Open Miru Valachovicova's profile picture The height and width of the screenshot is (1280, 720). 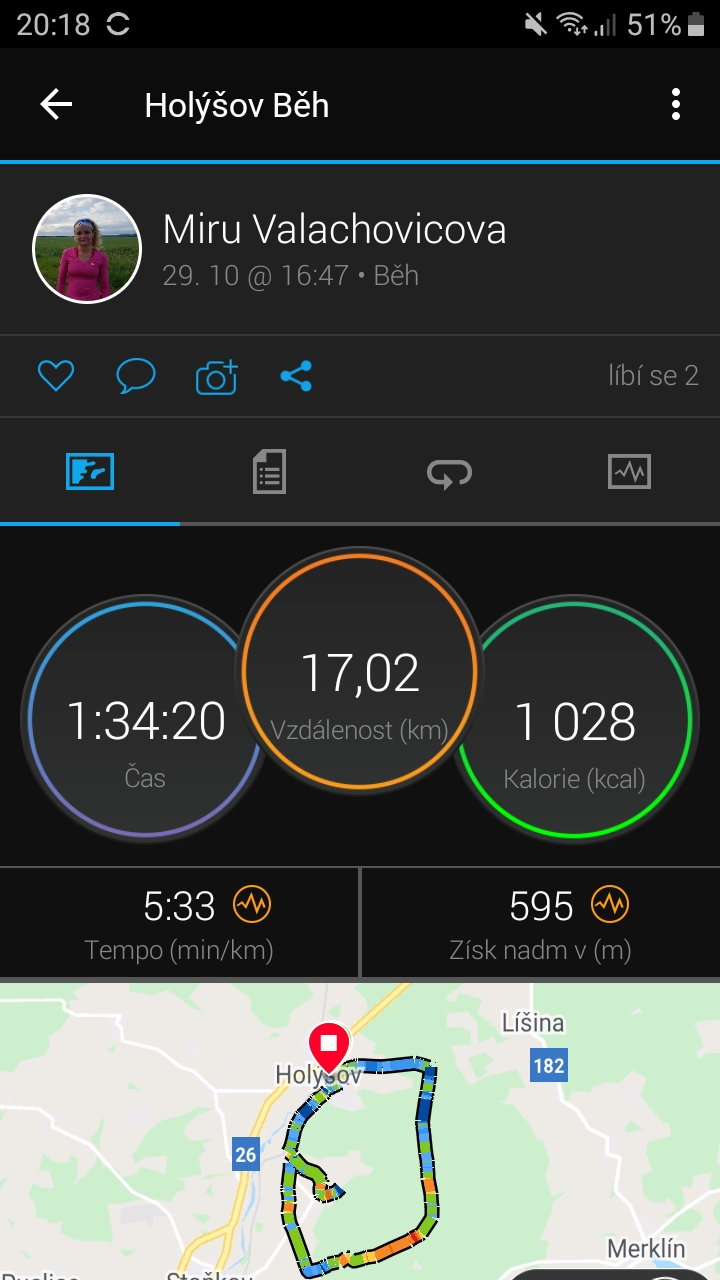(x=87, y=248)
